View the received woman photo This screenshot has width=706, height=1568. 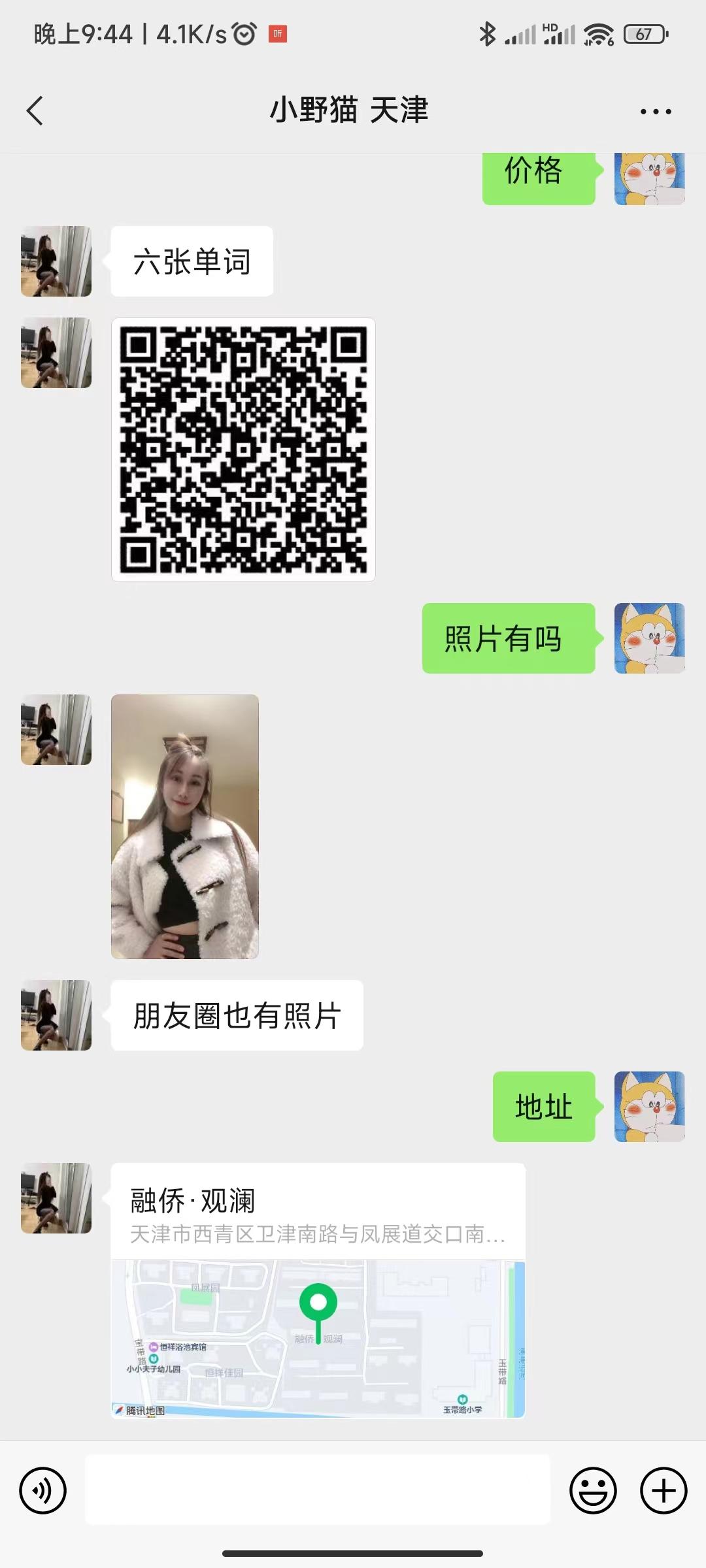(x=185, y=826)
